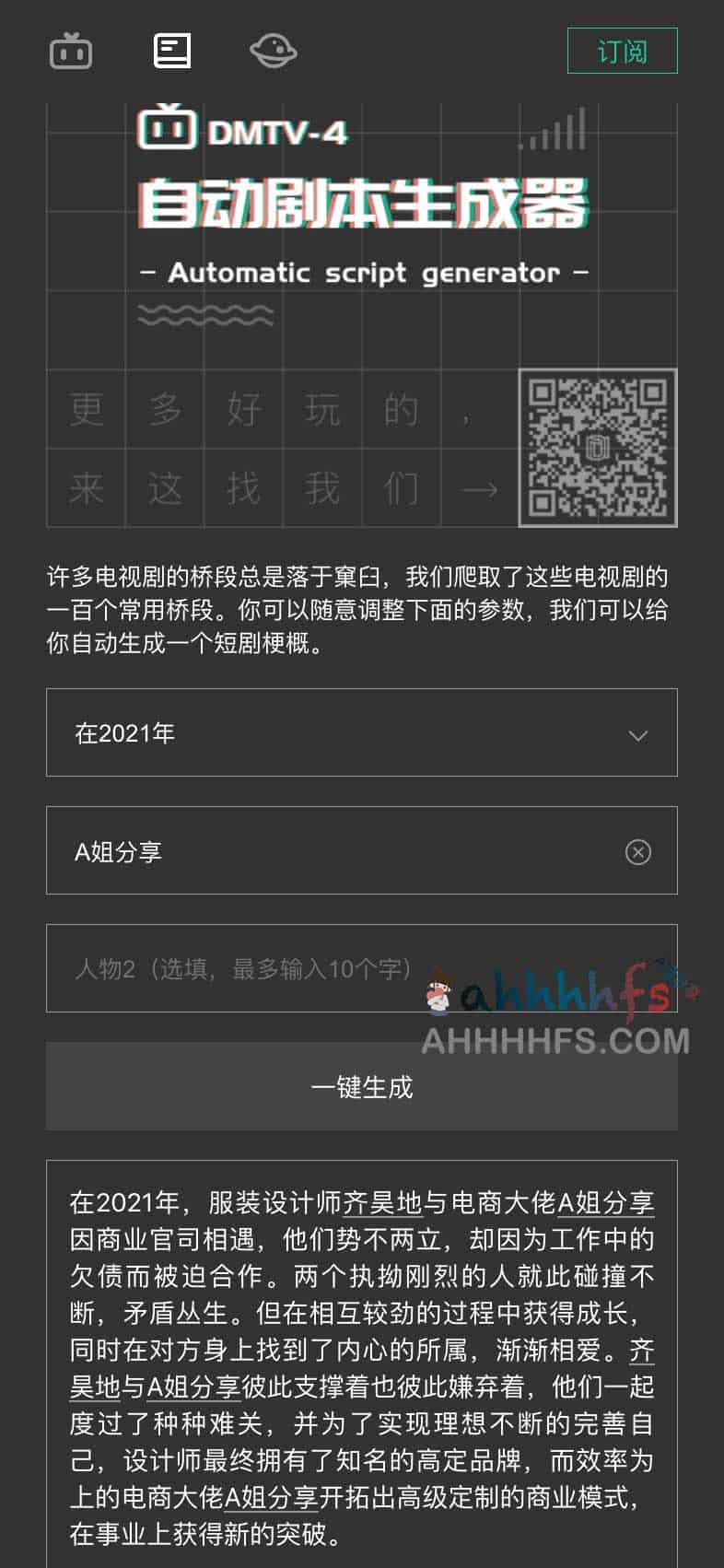Click the wave decoration under the banner title
724x1568 pixels.
tap(204, 314)
